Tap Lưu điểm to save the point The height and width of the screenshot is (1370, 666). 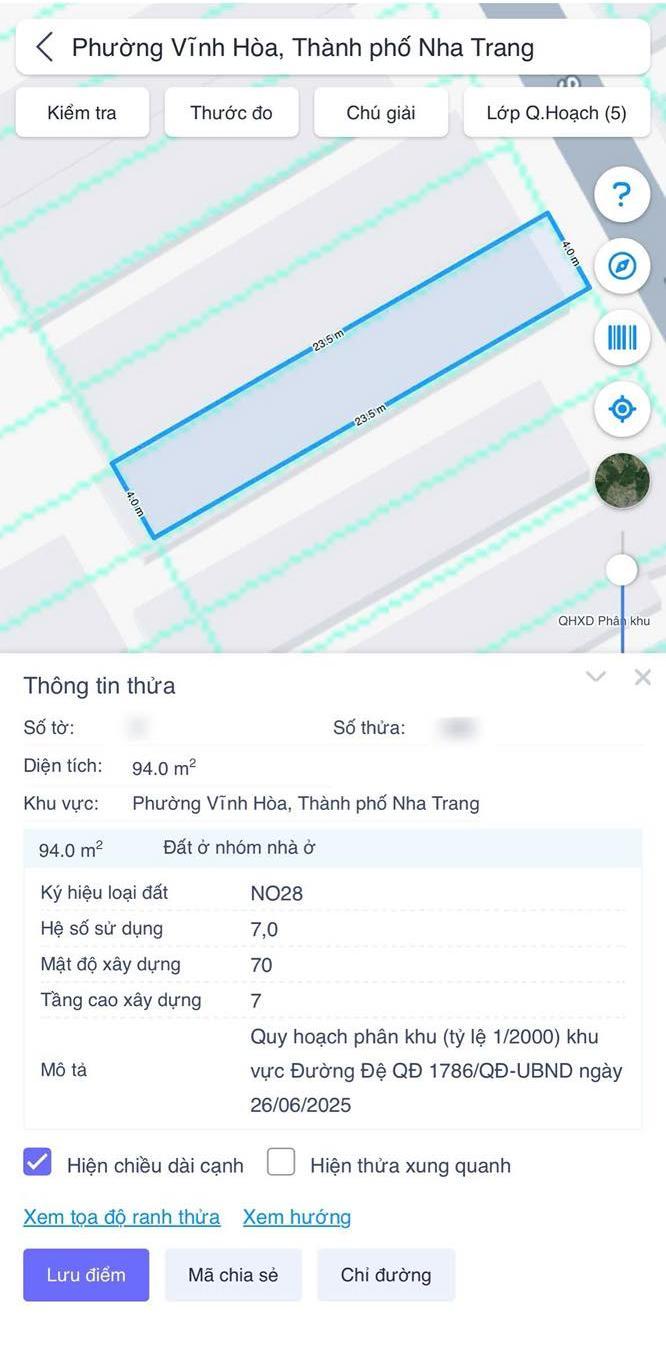(86, 1275)
